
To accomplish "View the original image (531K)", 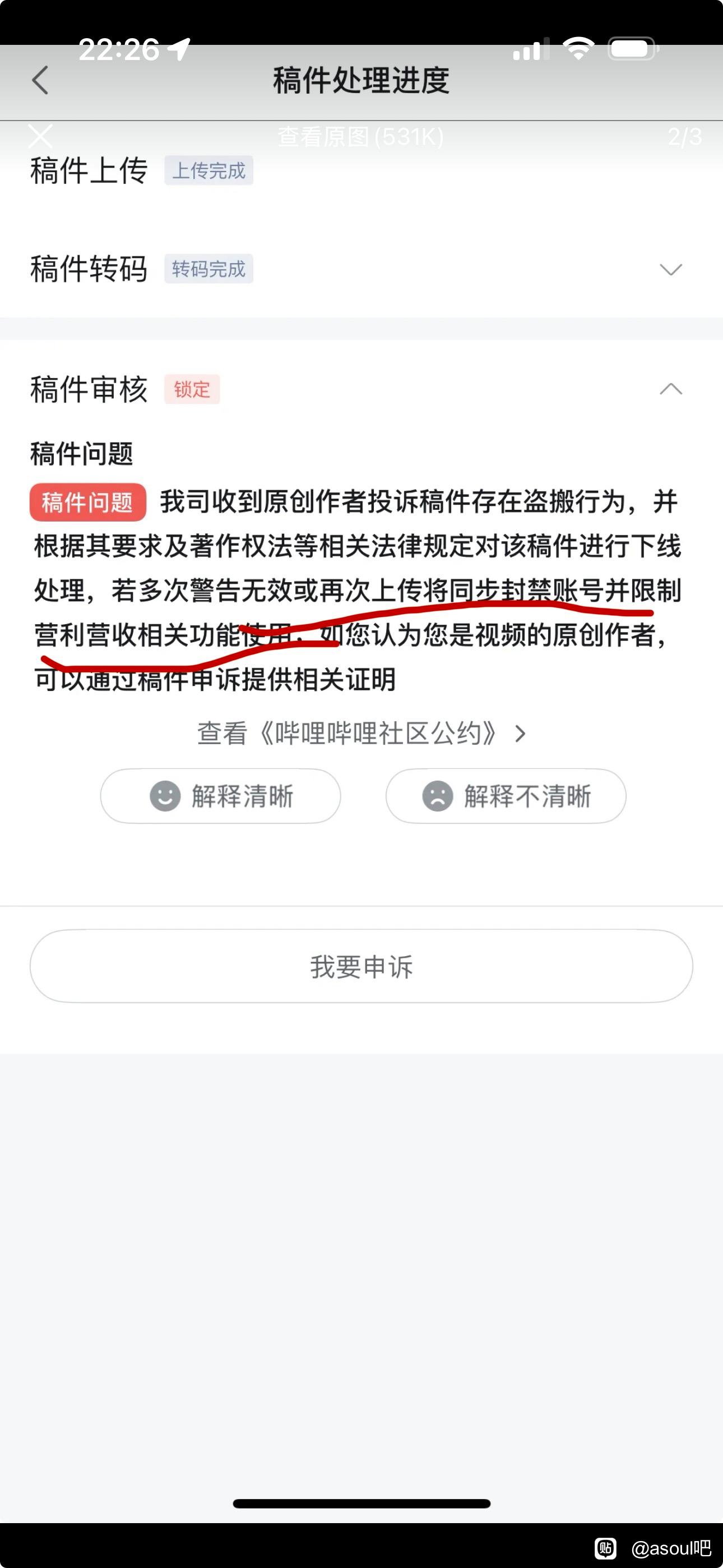I will 360,137.
